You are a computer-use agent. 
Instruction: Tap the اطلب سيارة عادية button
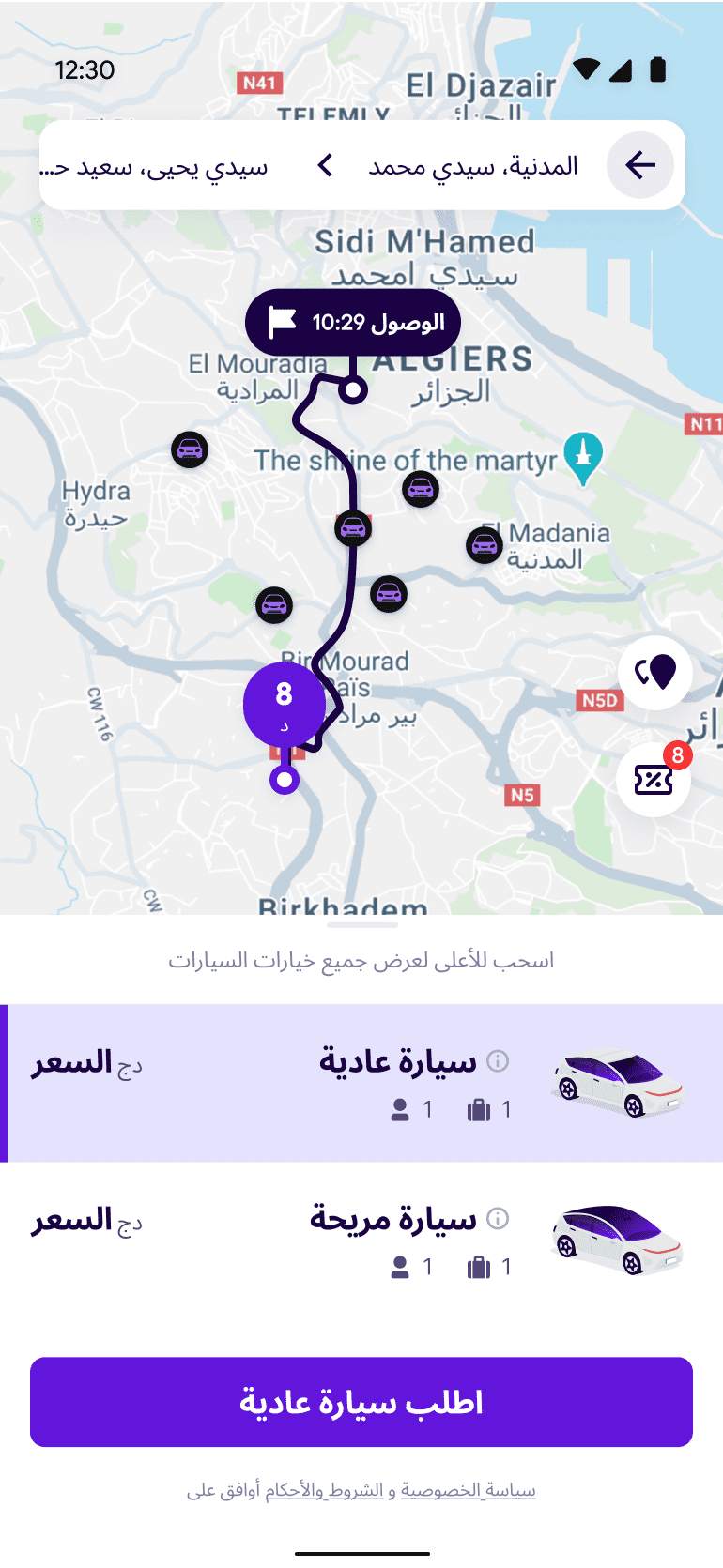click(x=361, y=1402)
